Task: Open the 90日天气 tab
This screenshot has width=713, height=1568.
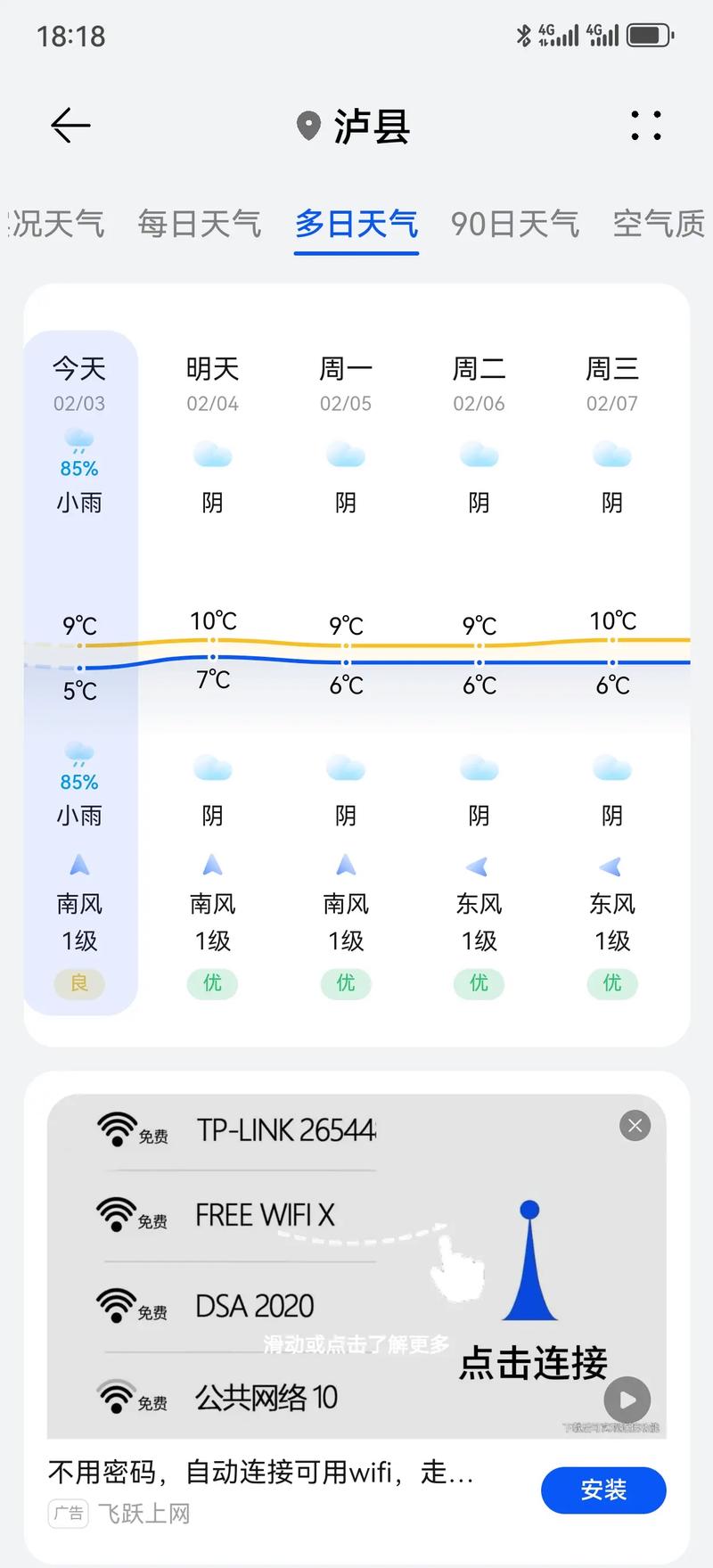Action: tap(514, 225)
